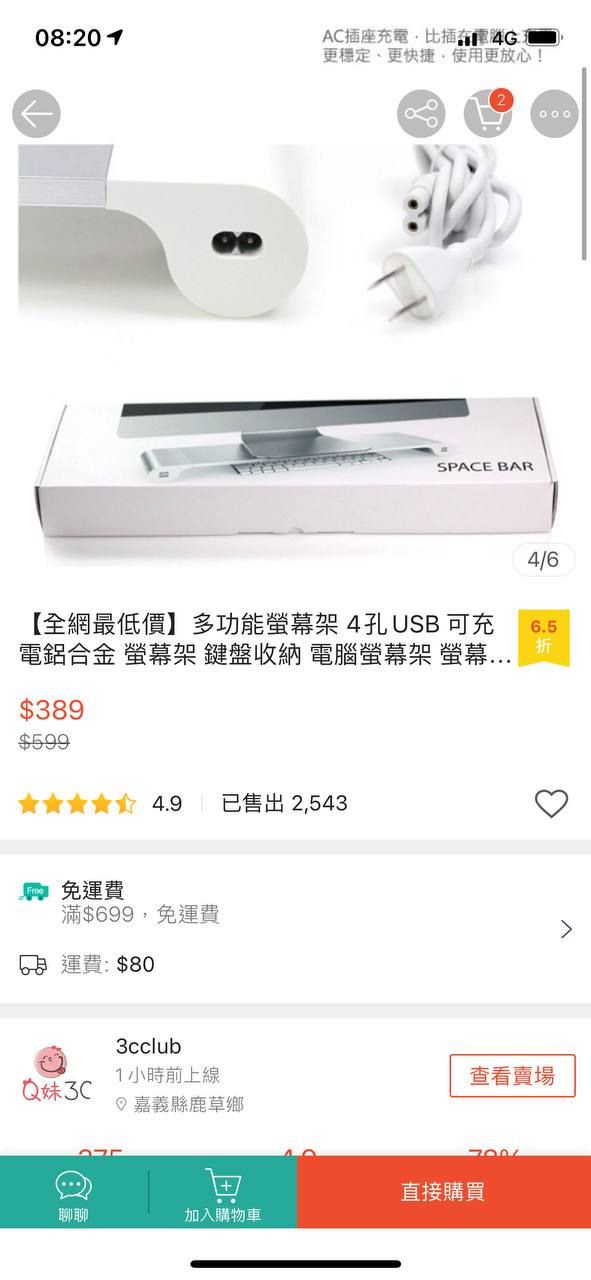Open the product photo gallery
591x1280 pixels.
click(295, 355)
